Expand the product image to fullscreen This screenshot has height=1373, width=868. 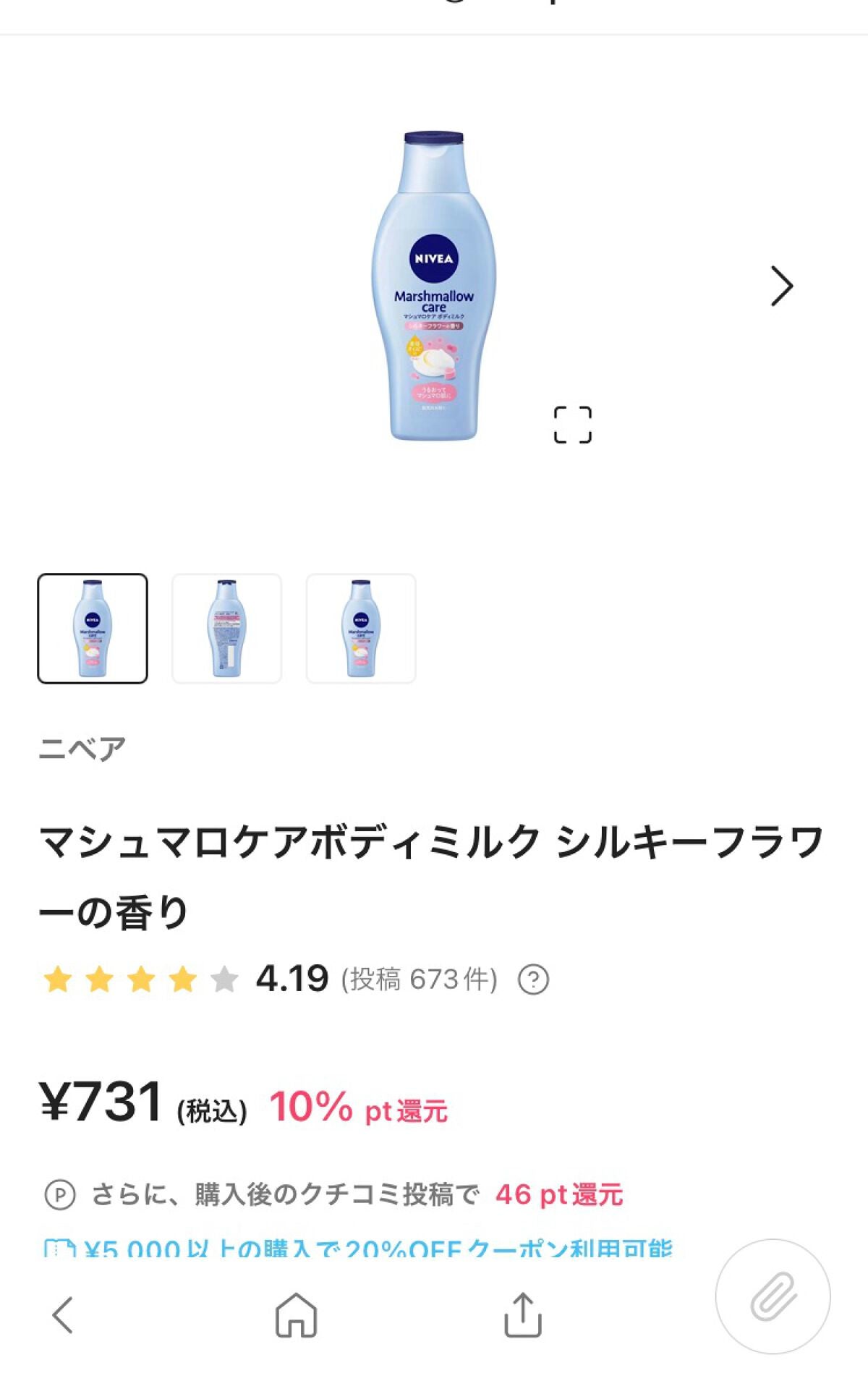[x=572, y=425]
